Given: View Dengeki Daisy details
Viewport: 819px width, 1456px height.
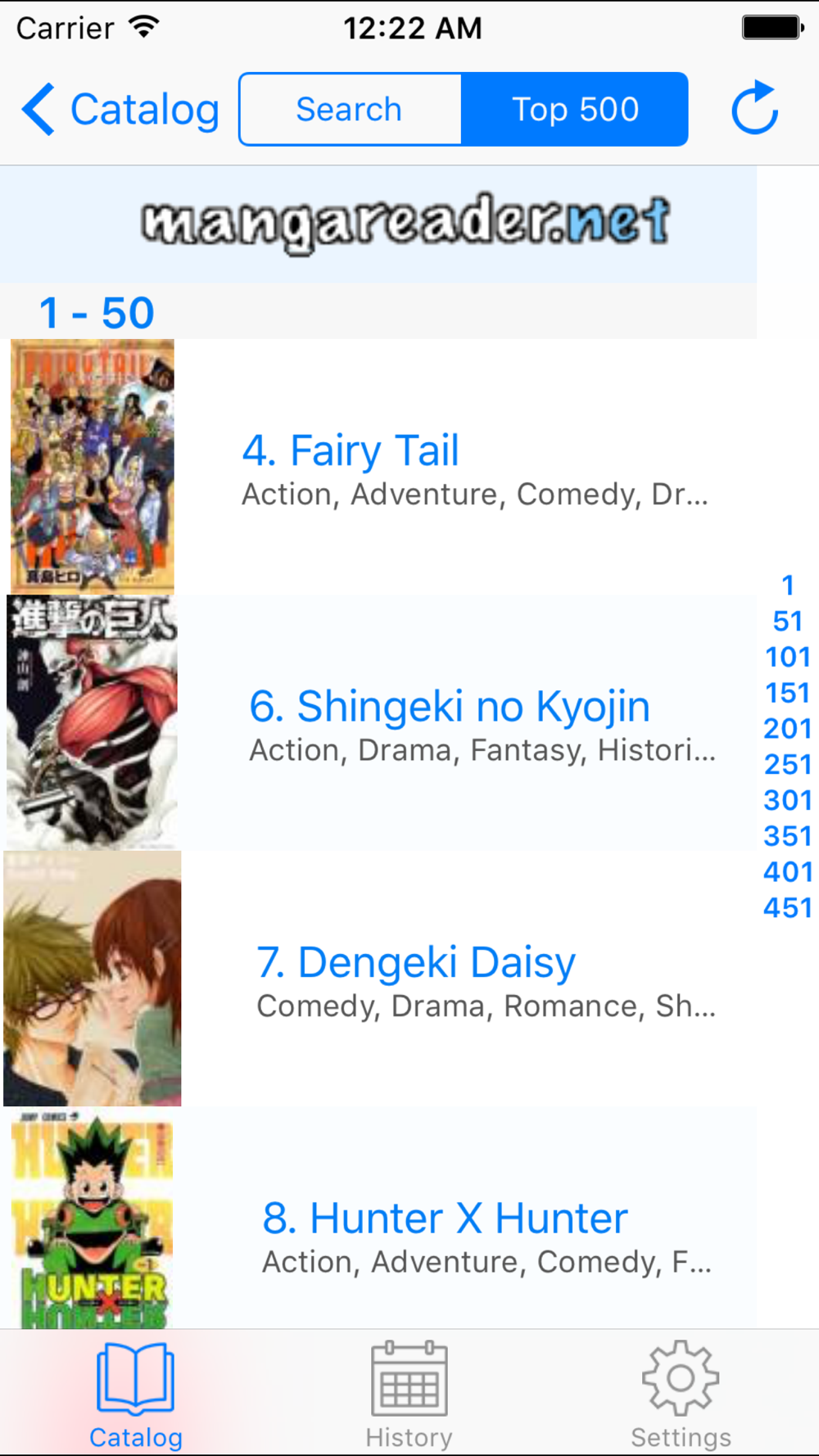Looking at the screenshot, I should point(378,978).
